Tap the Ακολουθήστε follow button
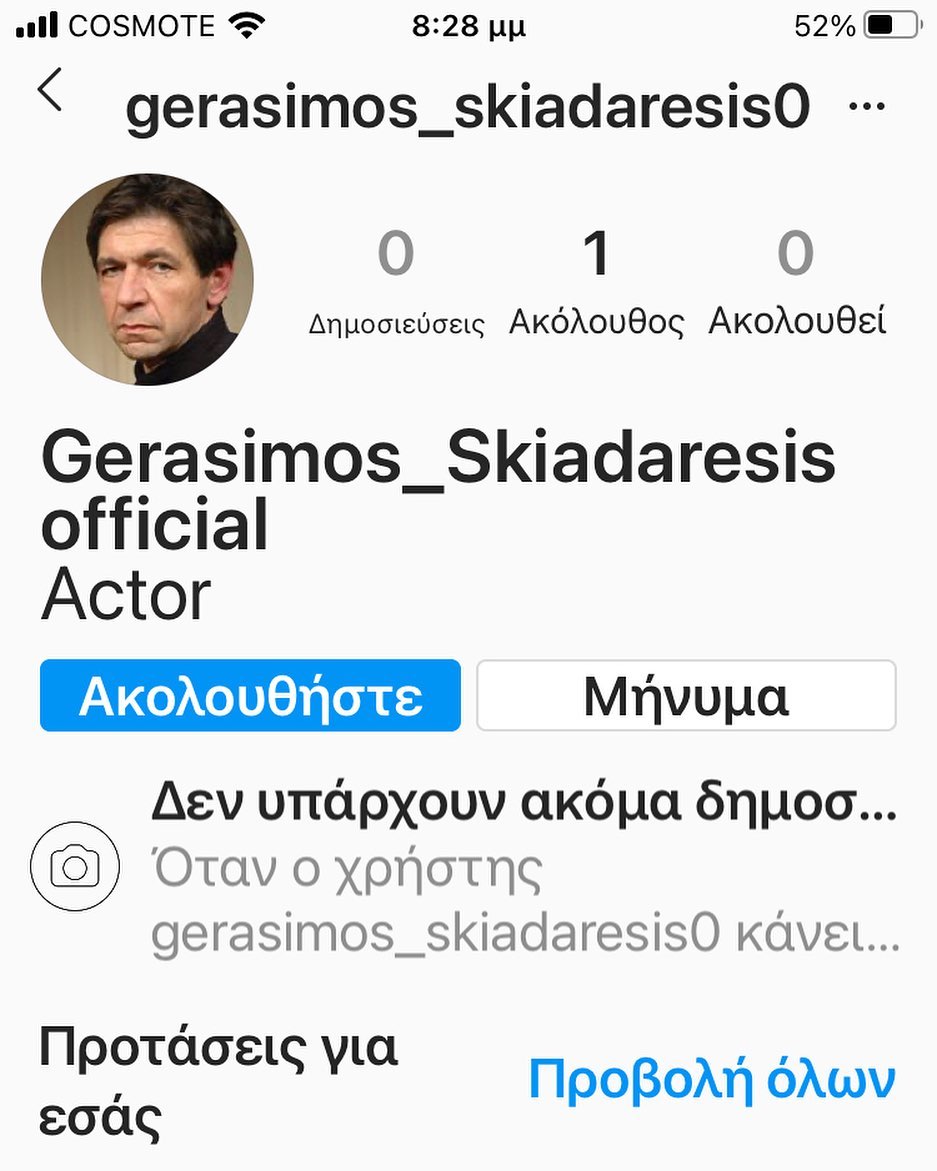The image size is (937, 1171). (x=250, y=696)
